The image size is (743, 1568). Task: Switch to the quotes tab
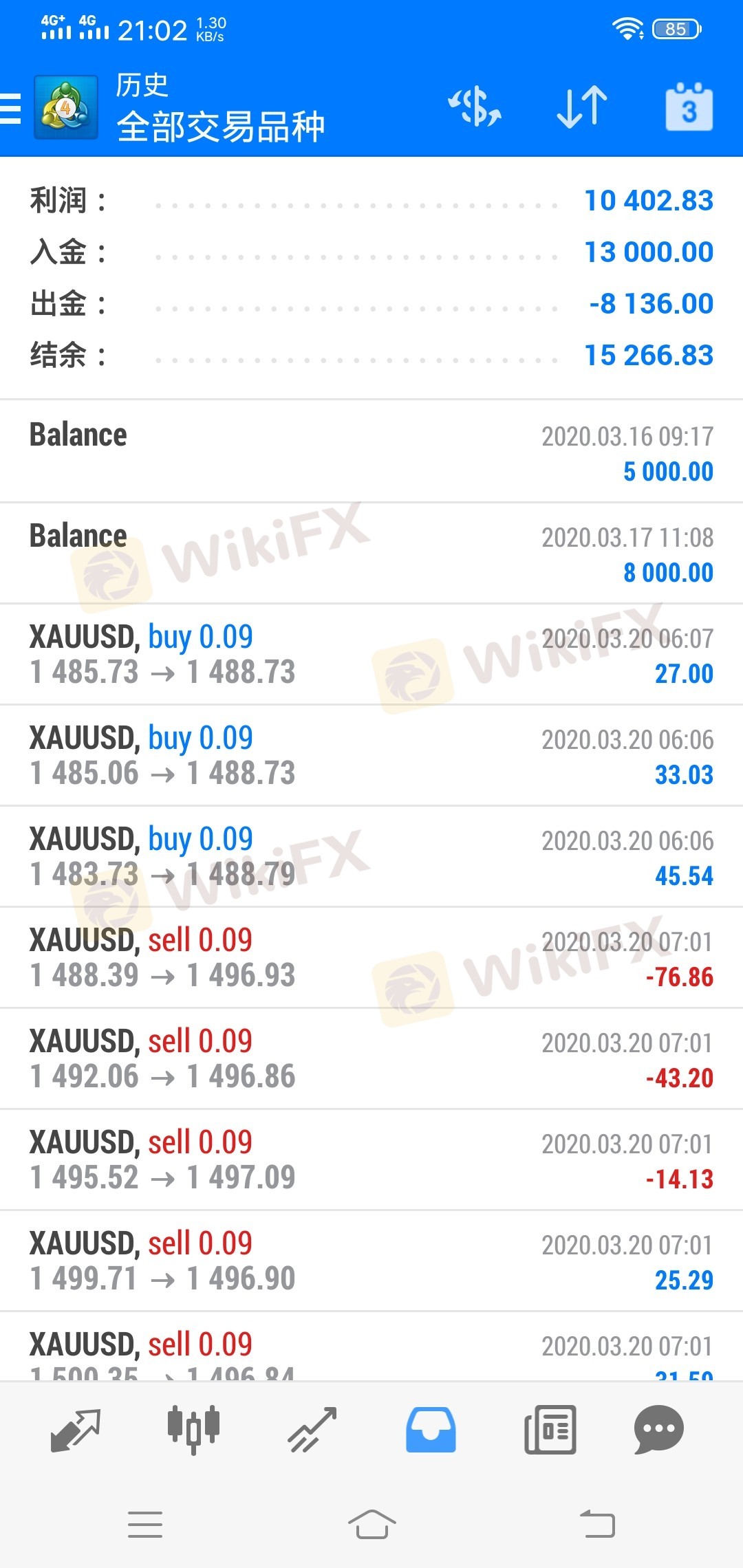pyautogui.click(x=76, y=1430)
